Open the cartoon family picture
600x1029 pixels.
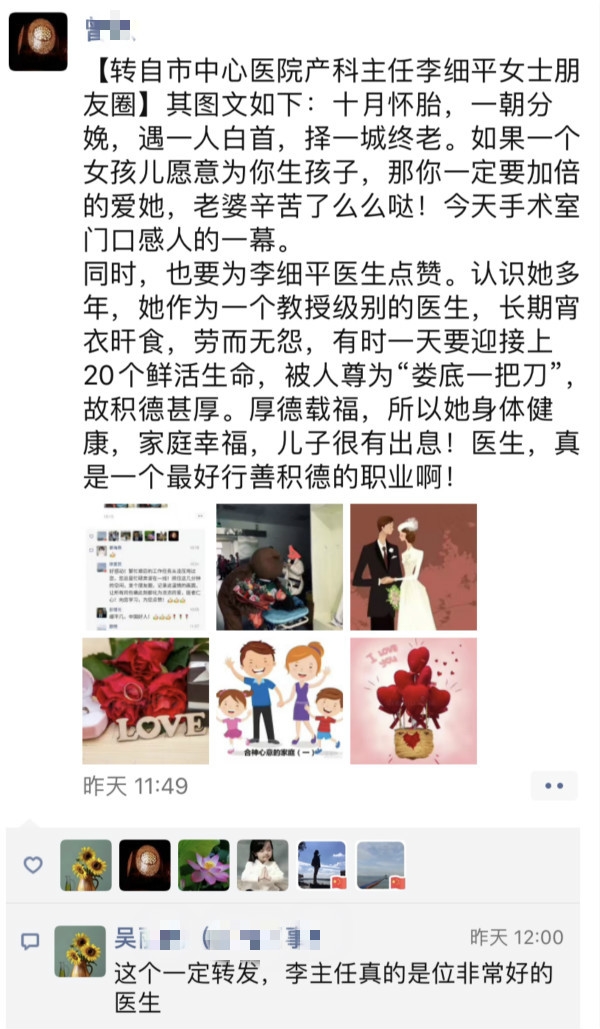coord(279,701)
